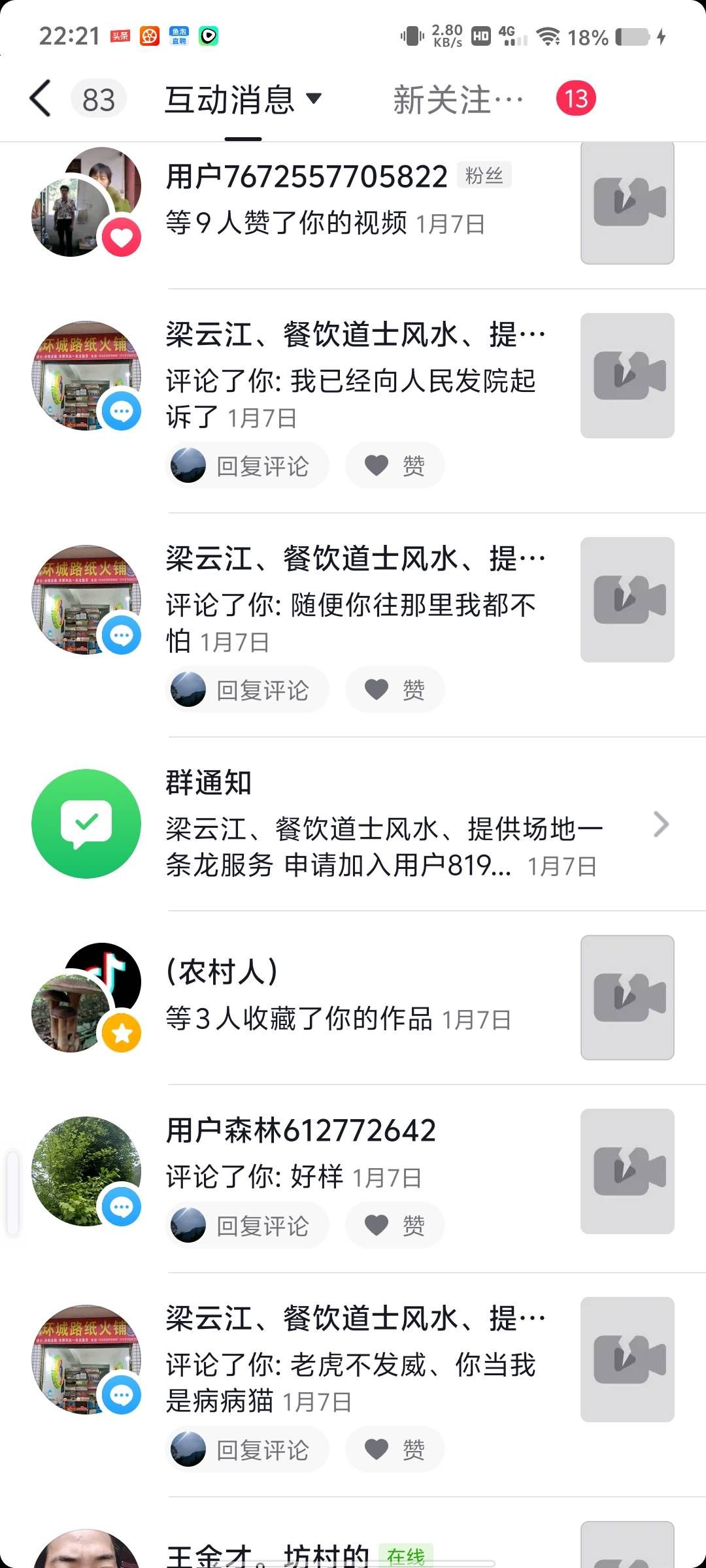Open video thumbnail beside 用户7672557705822's likes
The width and height of the screenshot is (706, 1568).
pos(627,203)
